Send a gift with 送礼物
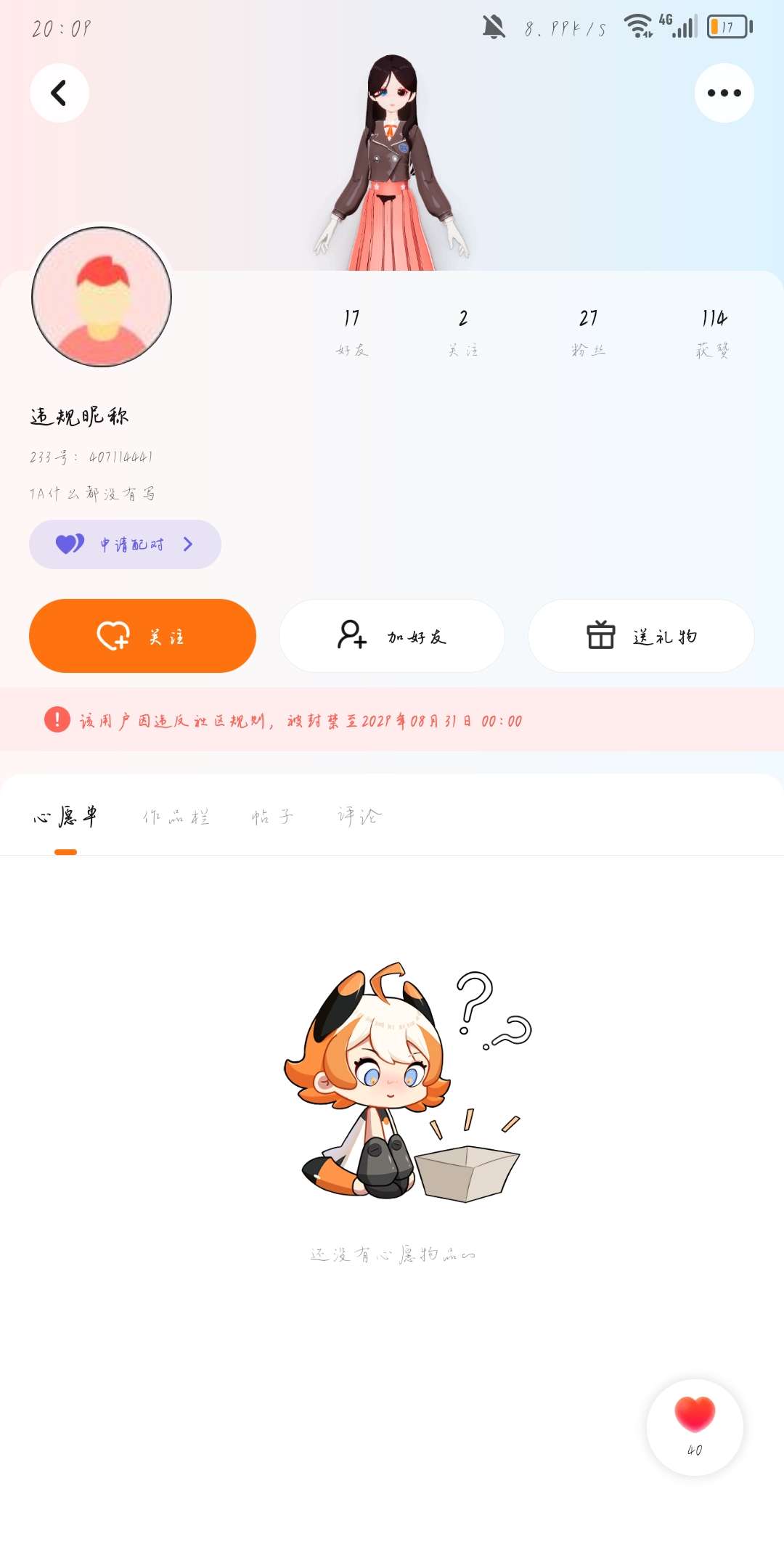Screen dimensions: 784x1568 (x=641, y=636)
